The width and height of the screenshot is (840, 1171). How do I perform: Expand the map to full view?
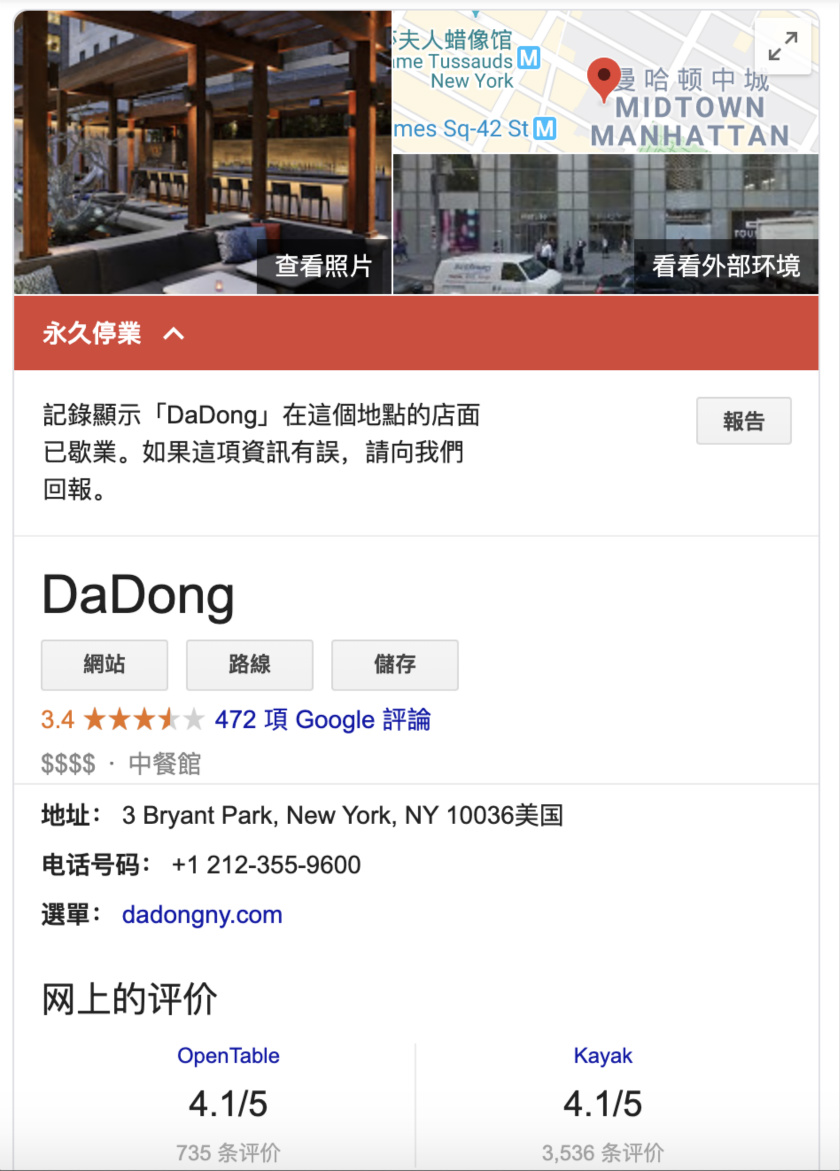783,46
